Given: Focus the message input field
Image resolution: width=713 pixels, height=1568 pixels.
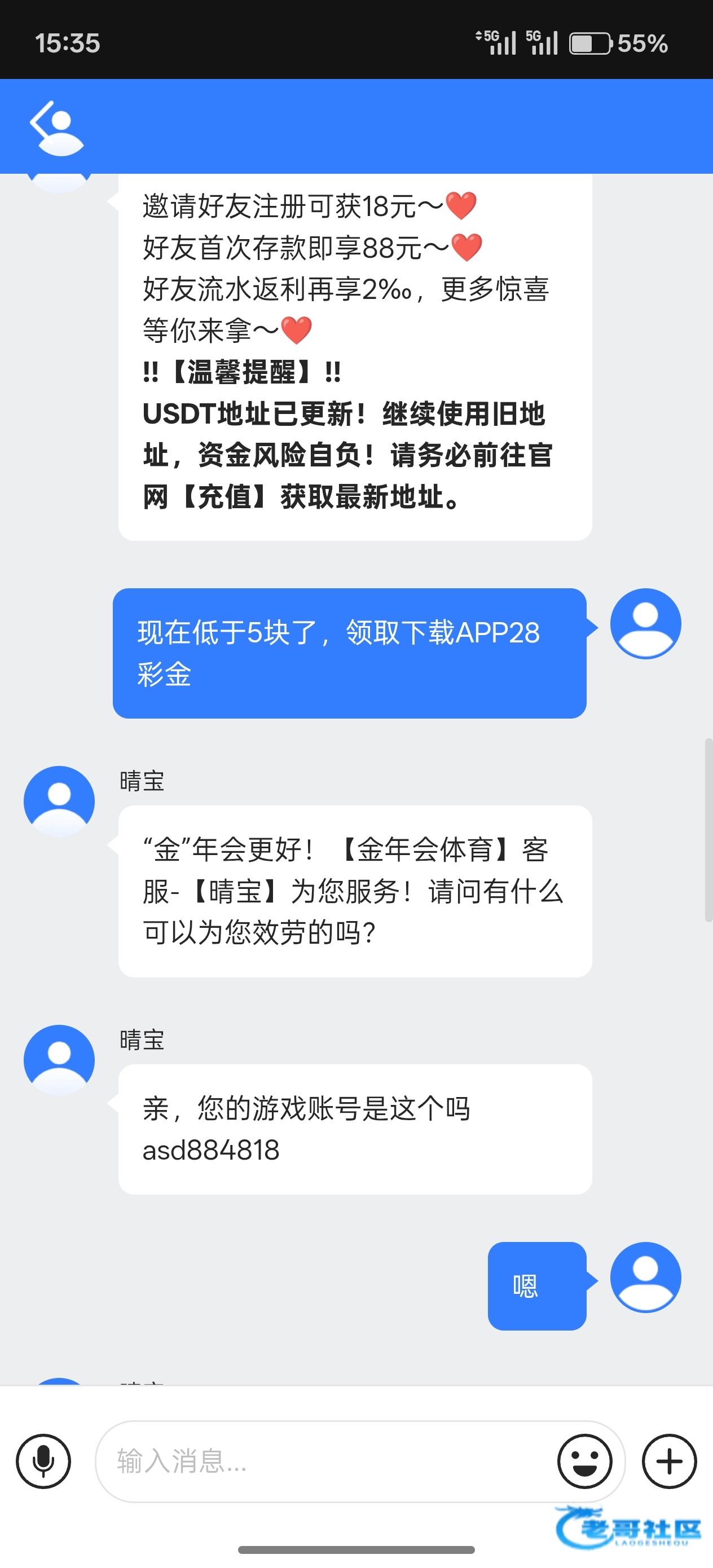Looking at the screenshot, I should (323, 1461).
